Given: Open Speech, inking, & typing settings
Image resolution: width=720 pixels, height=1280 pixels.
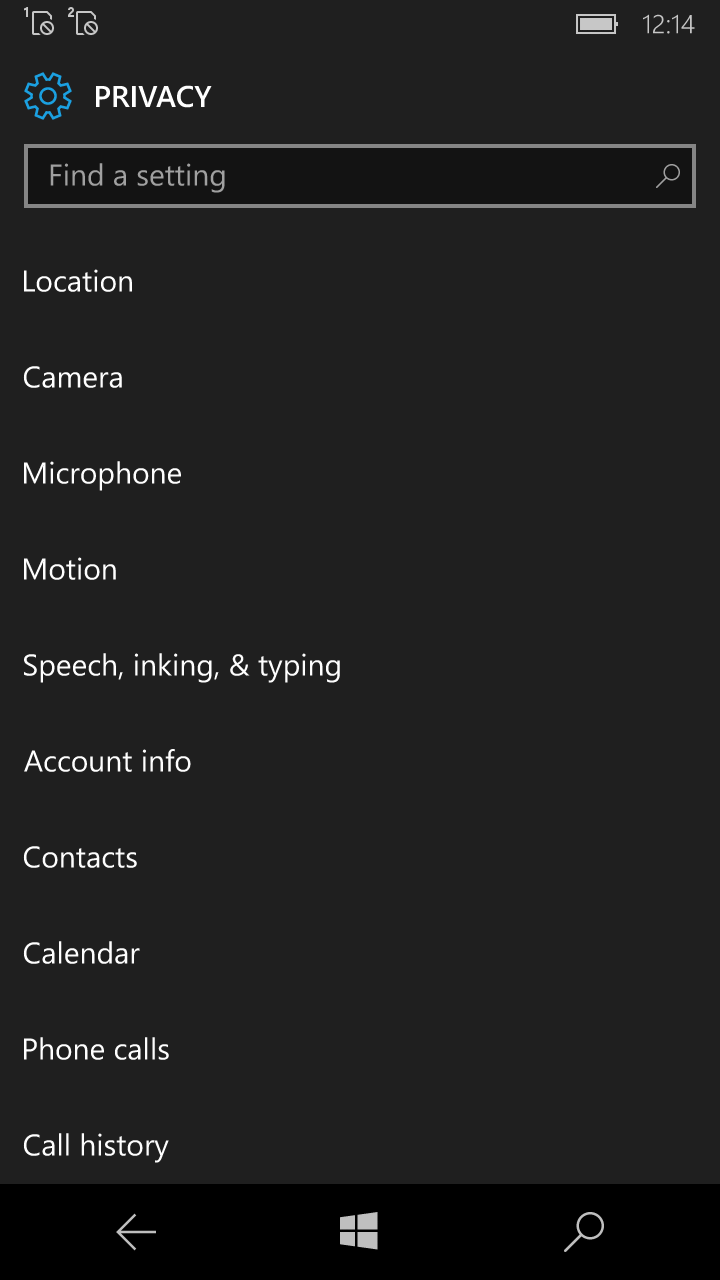Looking at the screenshot, I should pyautogui.click(x=360, y=666).
